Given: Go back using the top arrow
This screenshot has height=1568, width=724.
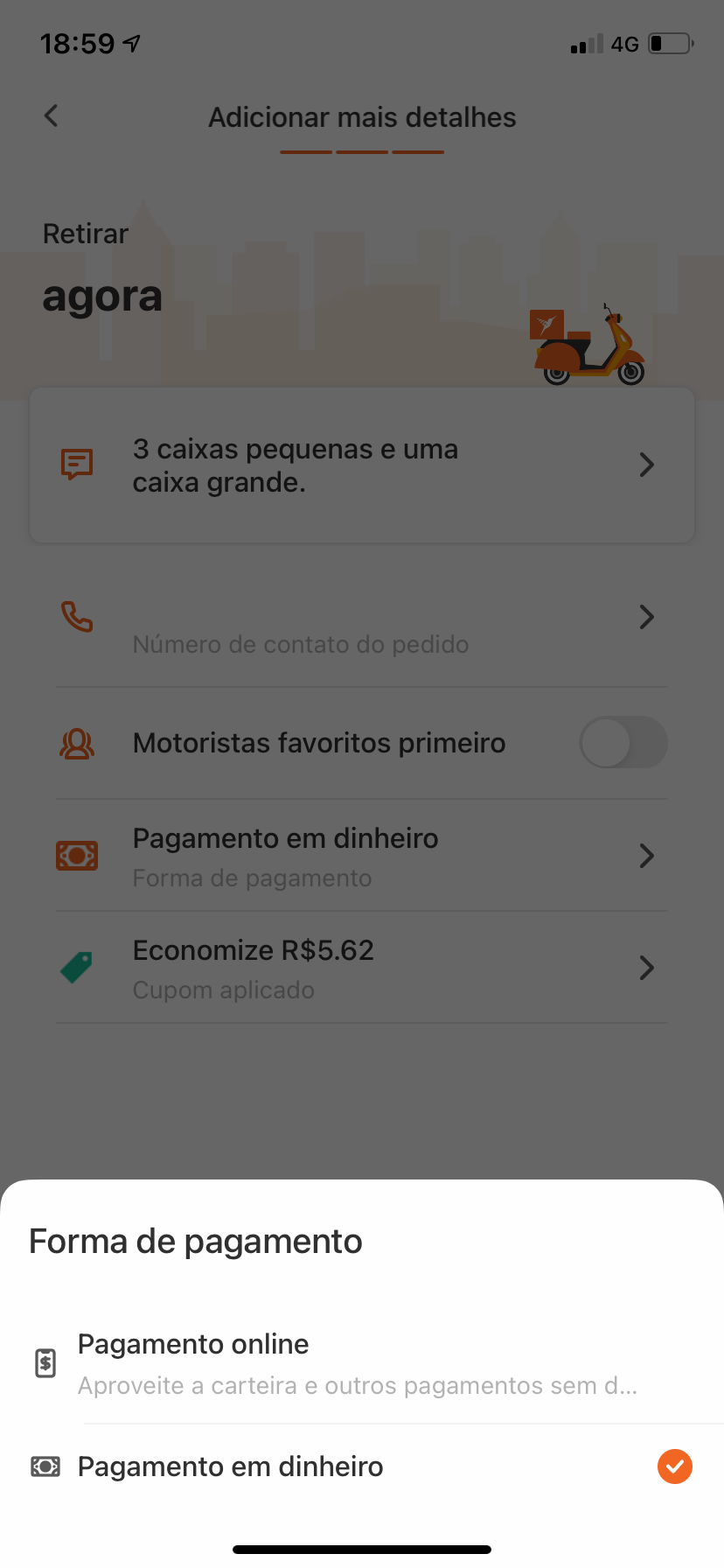Looking at the screenshot, I should (52, 115).
